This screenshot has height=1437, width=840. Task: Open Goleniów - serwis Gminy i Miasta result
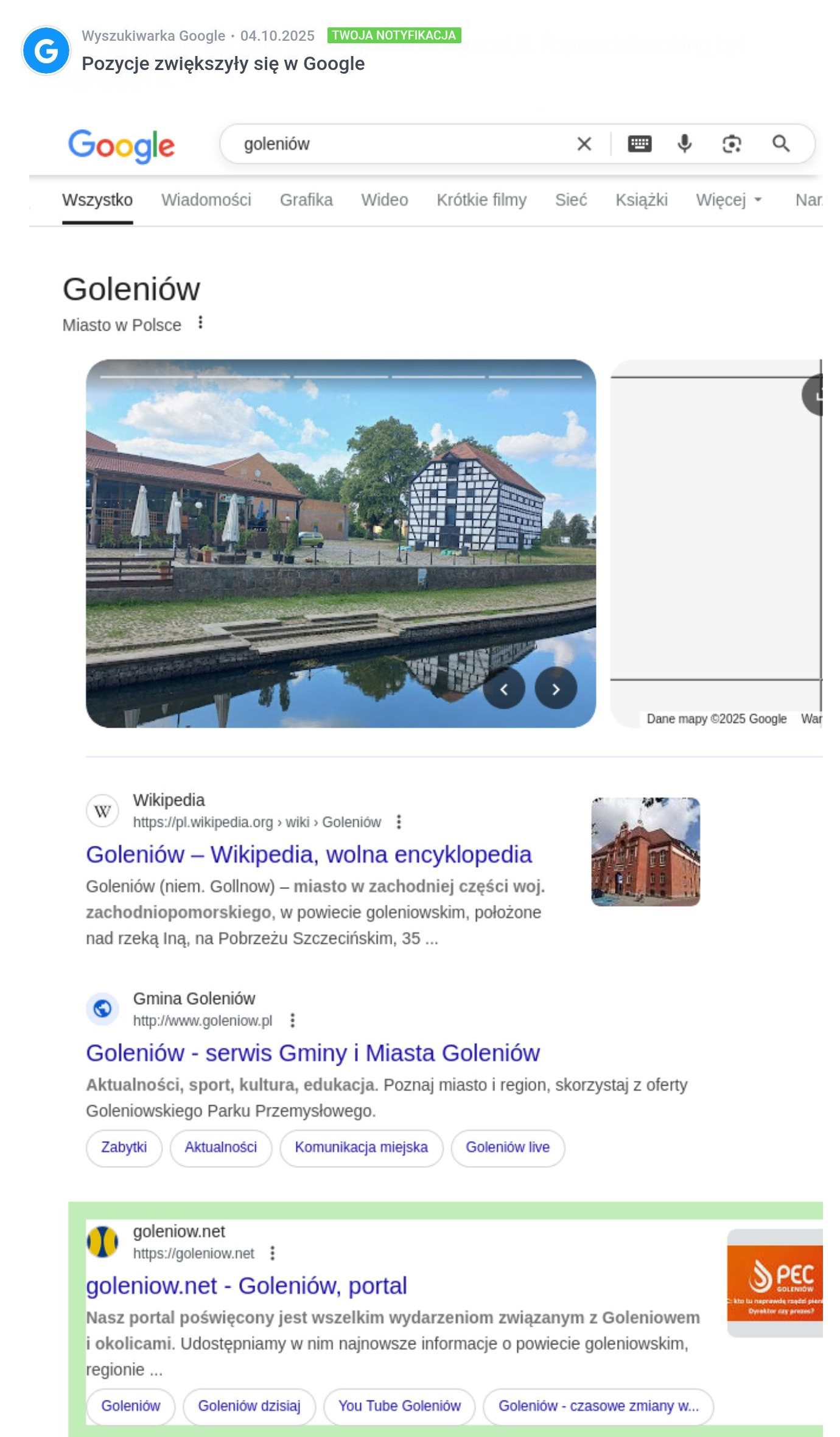[313, 1053]
